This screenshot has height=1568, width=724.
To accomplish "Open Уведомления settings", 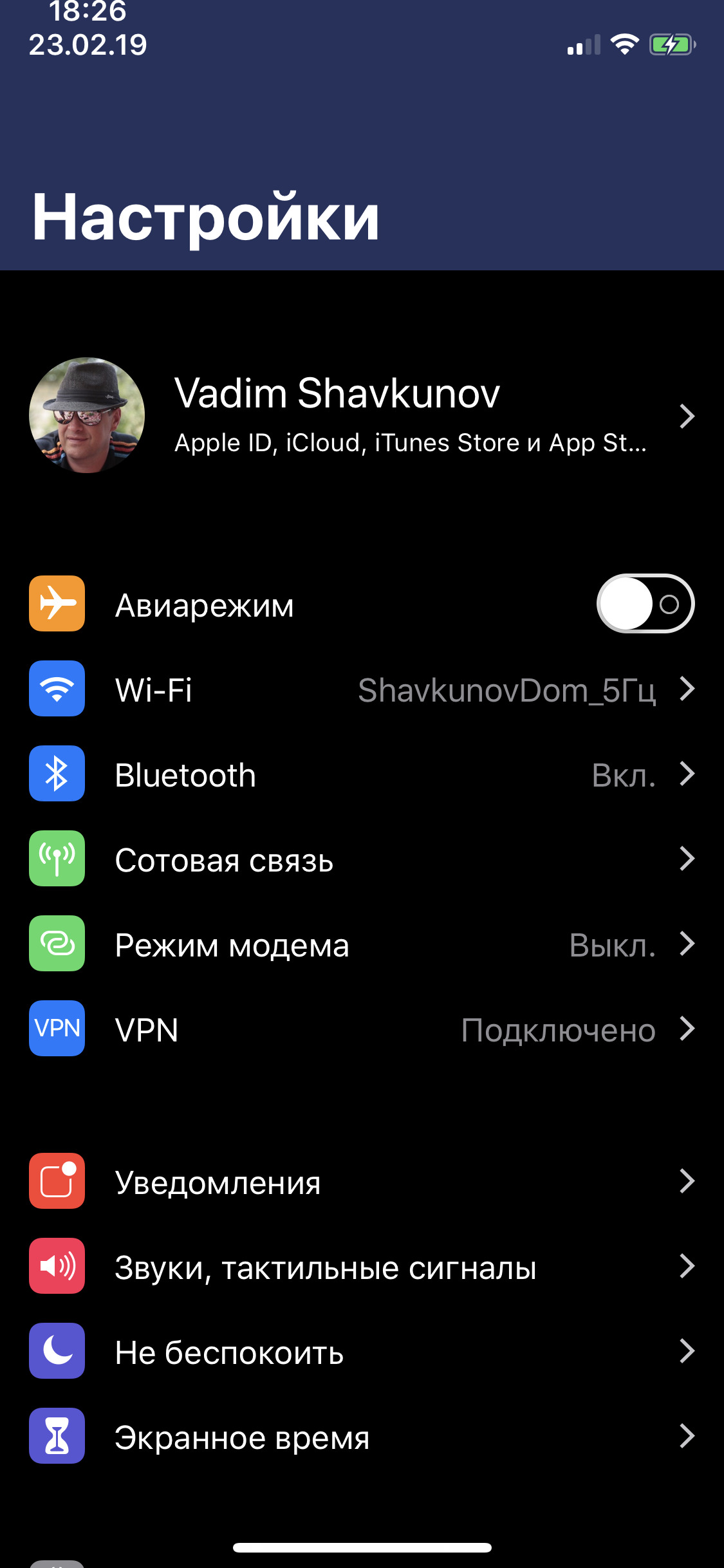I will point(362,1182).
